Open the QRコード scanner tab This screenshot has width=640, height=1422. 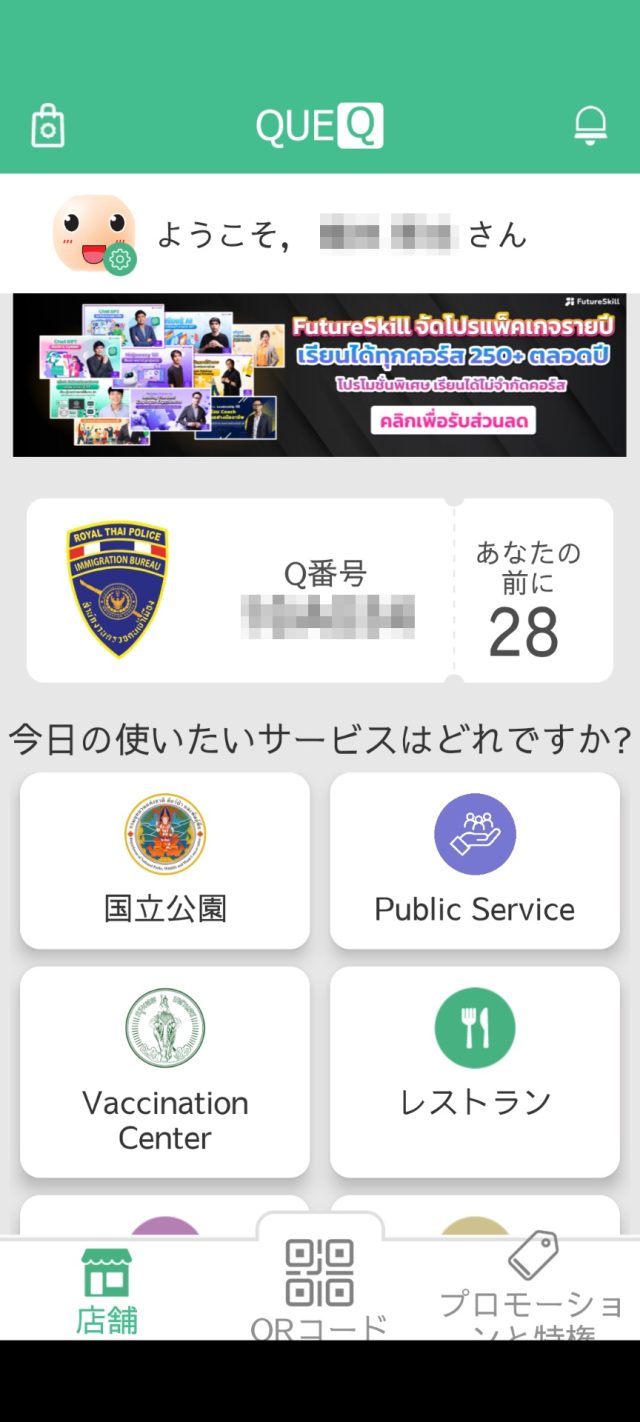tap(320, 1287)
